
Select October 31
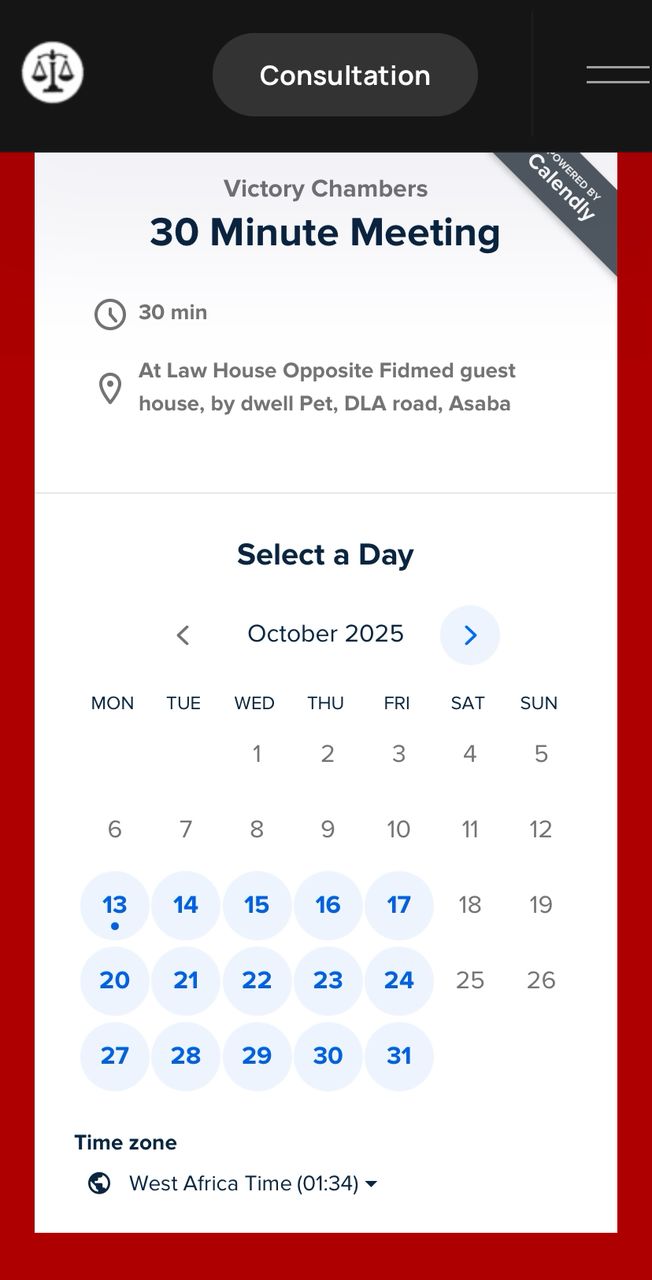pyautogui.click(x=399, y=1056)
